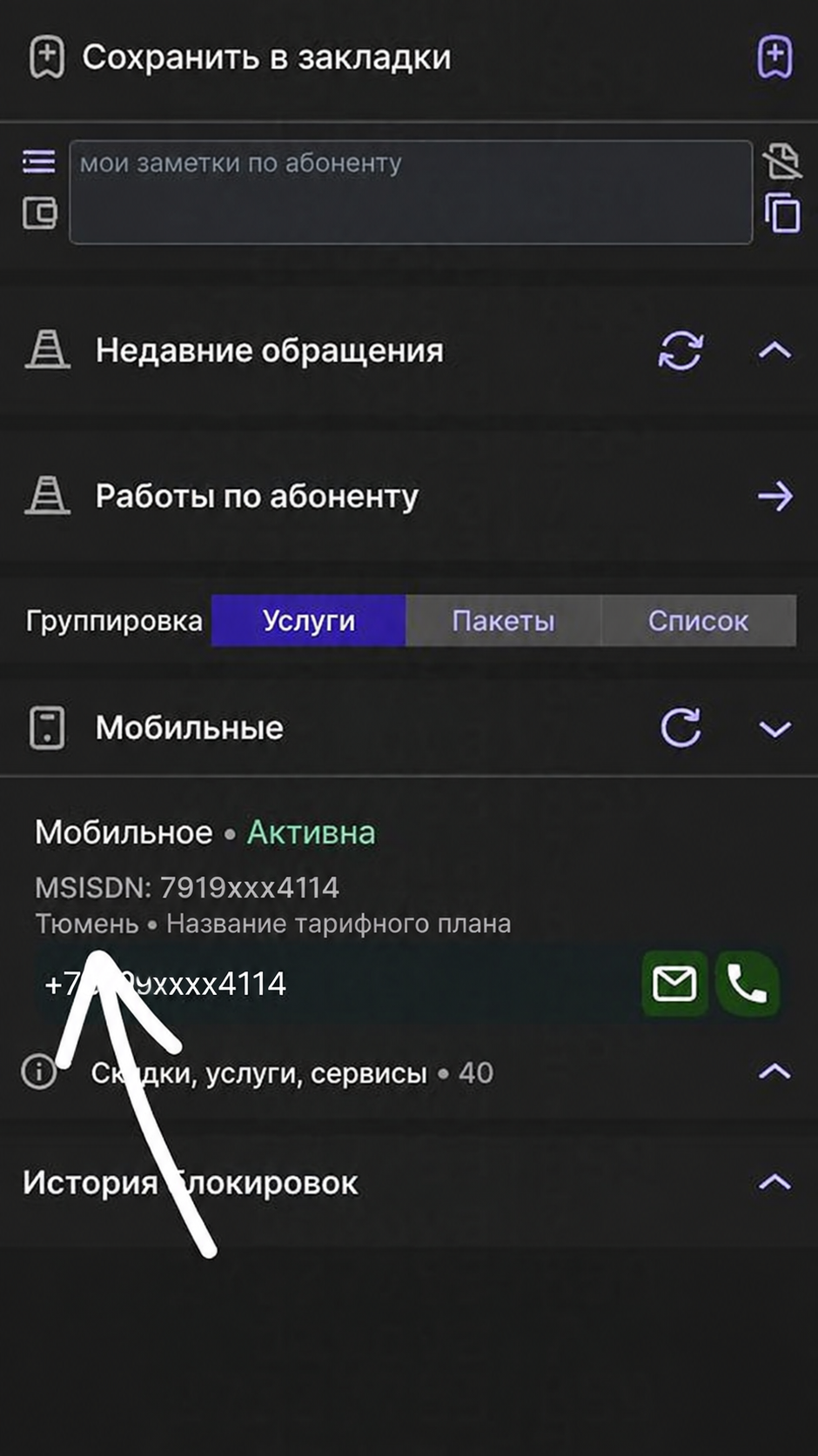Image resolution: width=818 pixels, height=1456 pixels.
Task: Tap the list icon beside the notes
Action: pyautogui.click(x=38, y=162)
